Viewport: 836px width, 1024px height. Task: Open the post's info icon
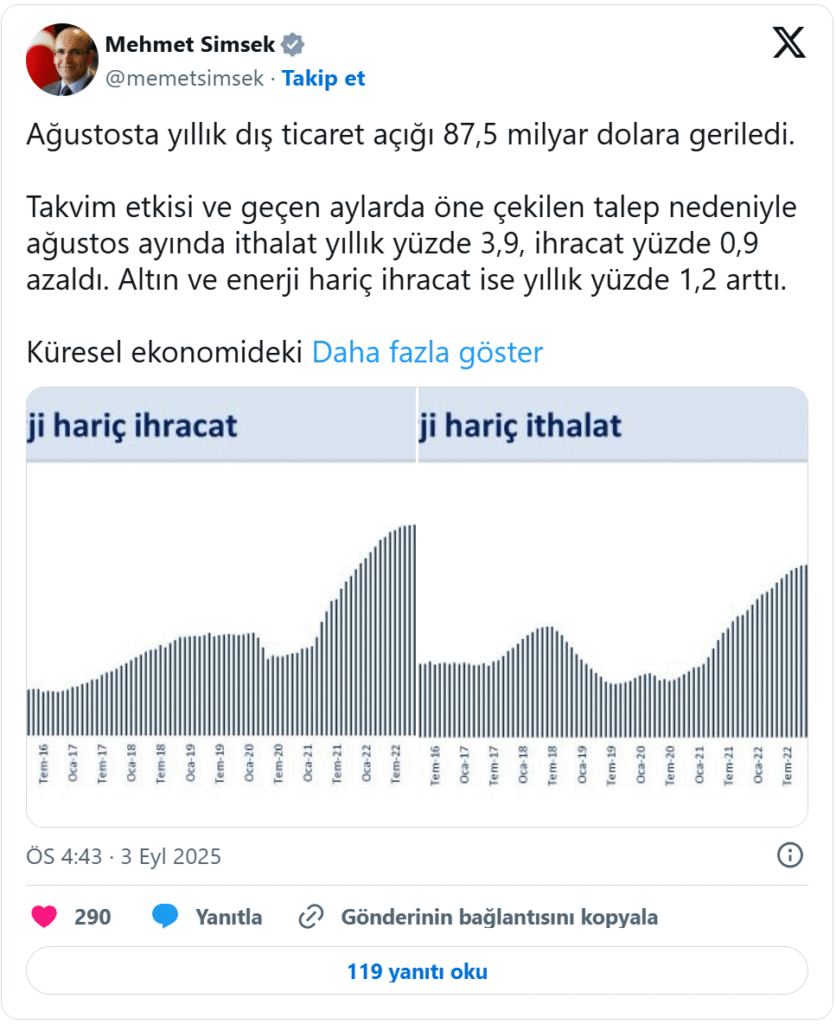(789, 855)
